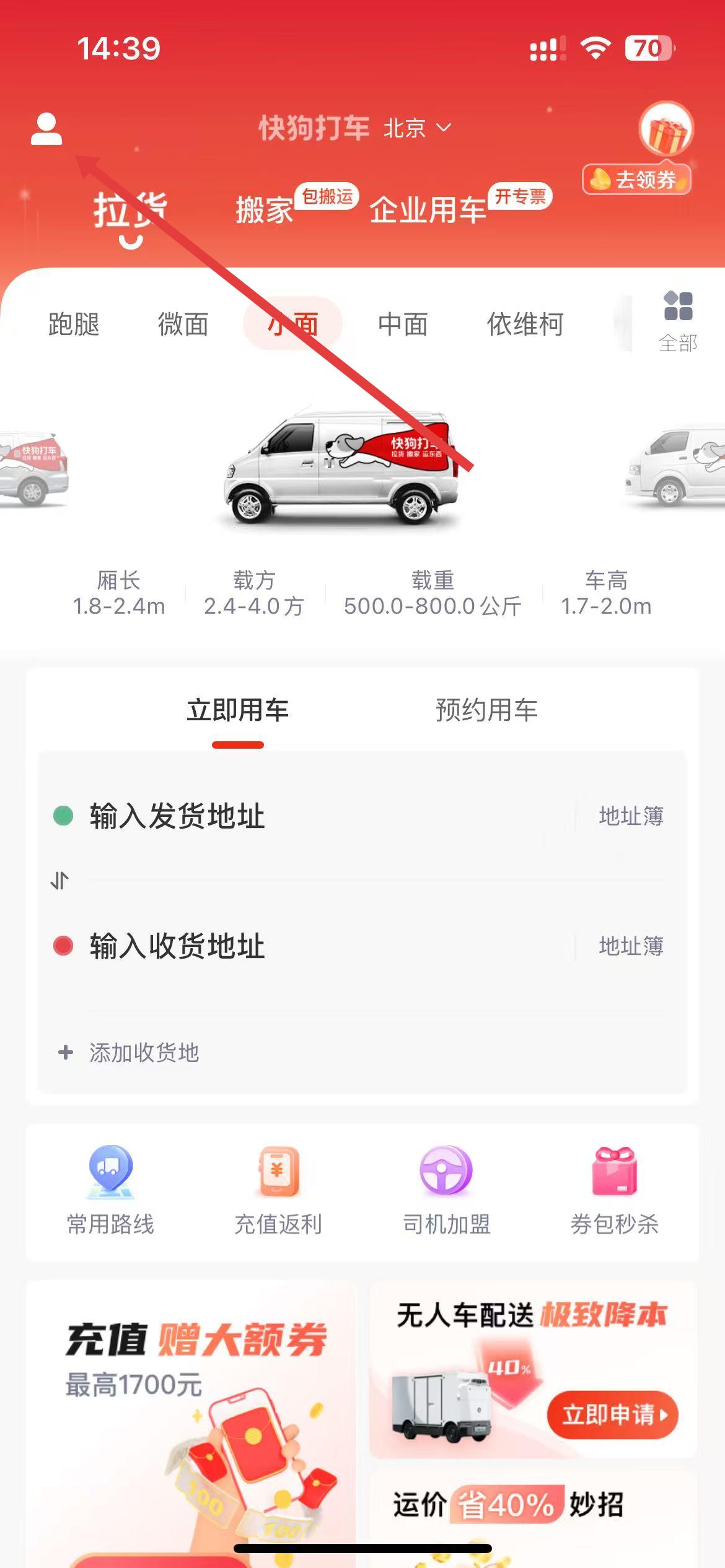Open 全部 vehicle types grid

[x=678, y=321]
